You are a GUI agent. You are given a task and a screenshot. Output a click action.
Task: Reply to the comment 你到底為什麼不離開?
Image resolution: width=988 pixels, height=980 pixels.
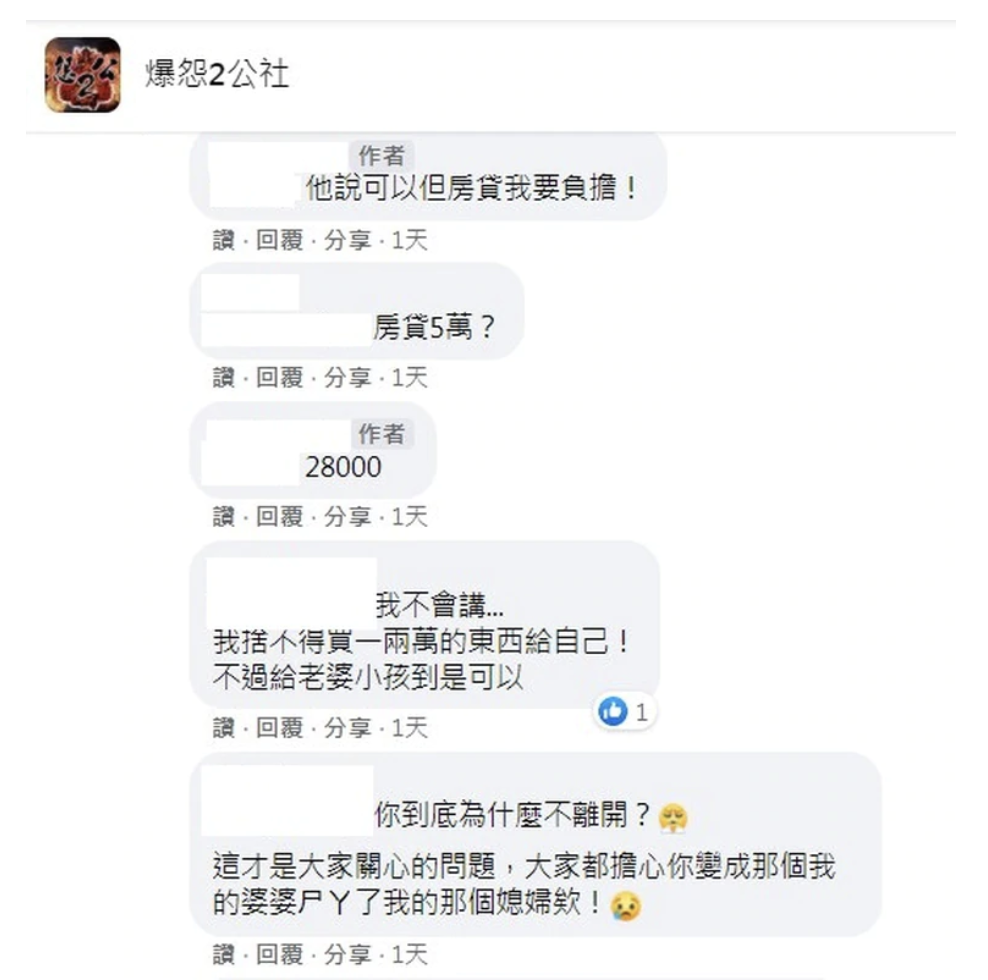tap(280, 954)
